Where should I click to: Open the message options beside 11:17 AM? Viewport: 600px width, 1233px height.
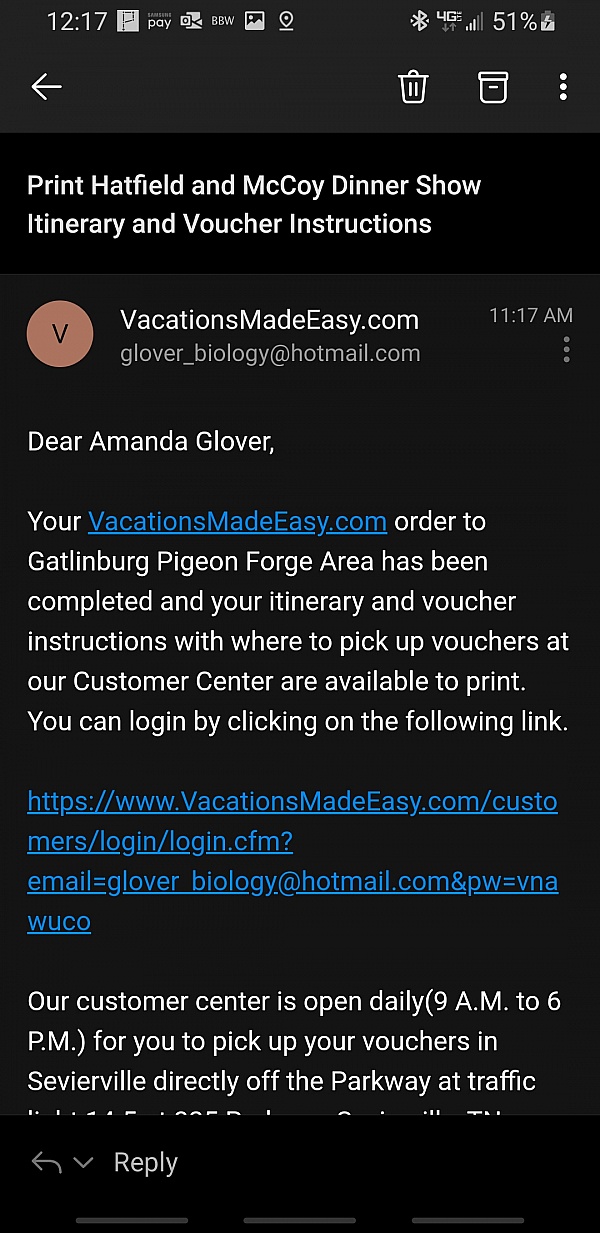coord(566,349)
